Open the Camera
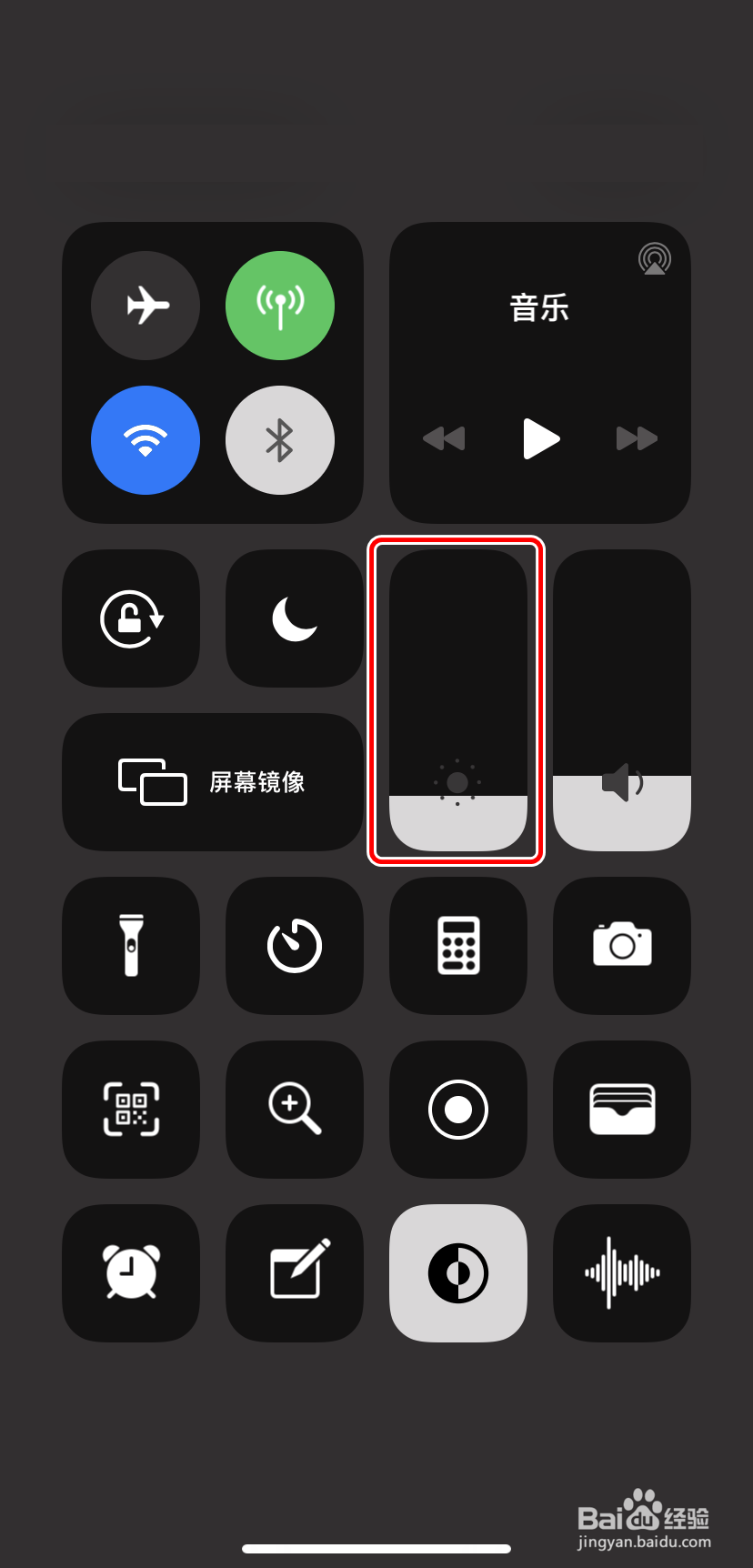Image resolution: width=753 pixels, height=1568 pixels. click(x=621, y=946)
